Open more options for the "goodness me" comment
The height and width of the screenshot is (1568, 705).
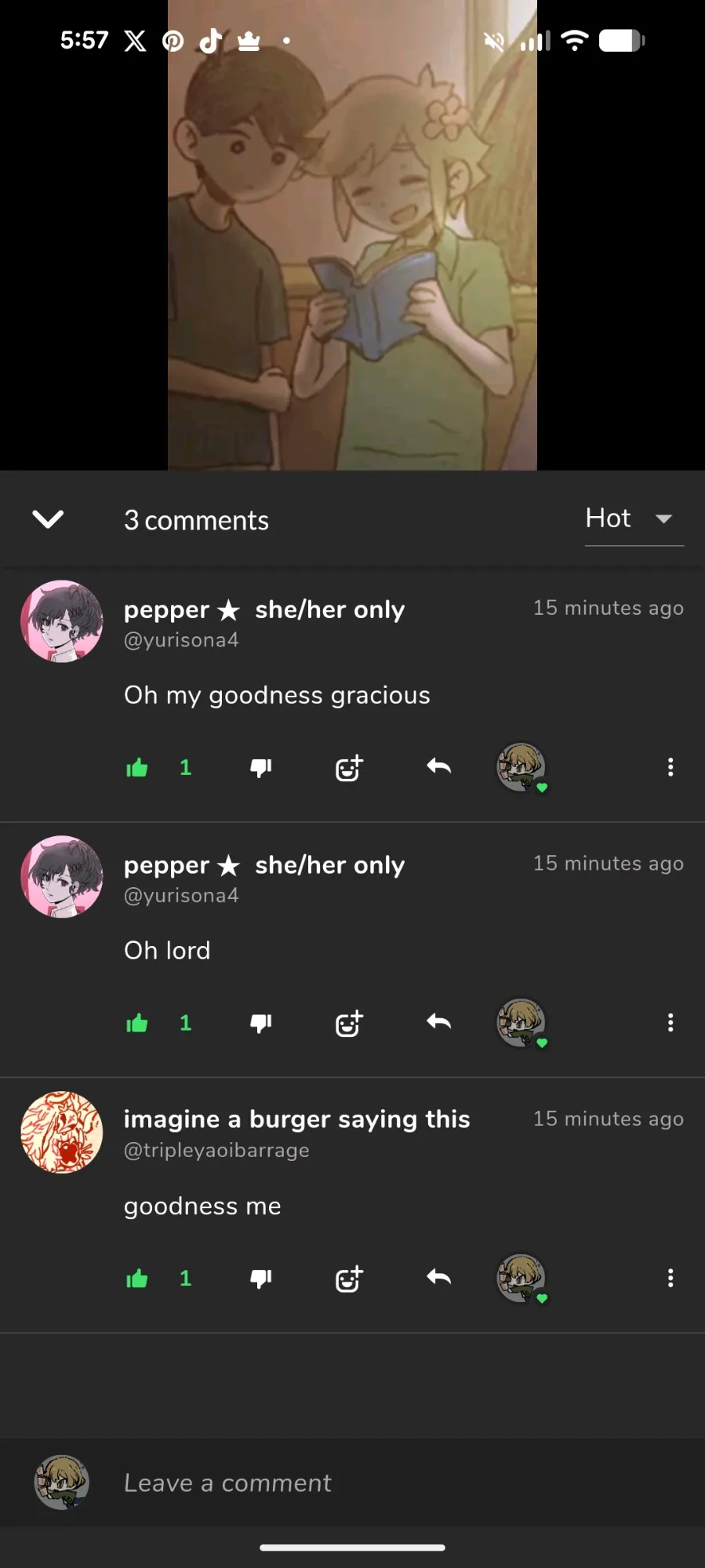(x=670, y=1279)
